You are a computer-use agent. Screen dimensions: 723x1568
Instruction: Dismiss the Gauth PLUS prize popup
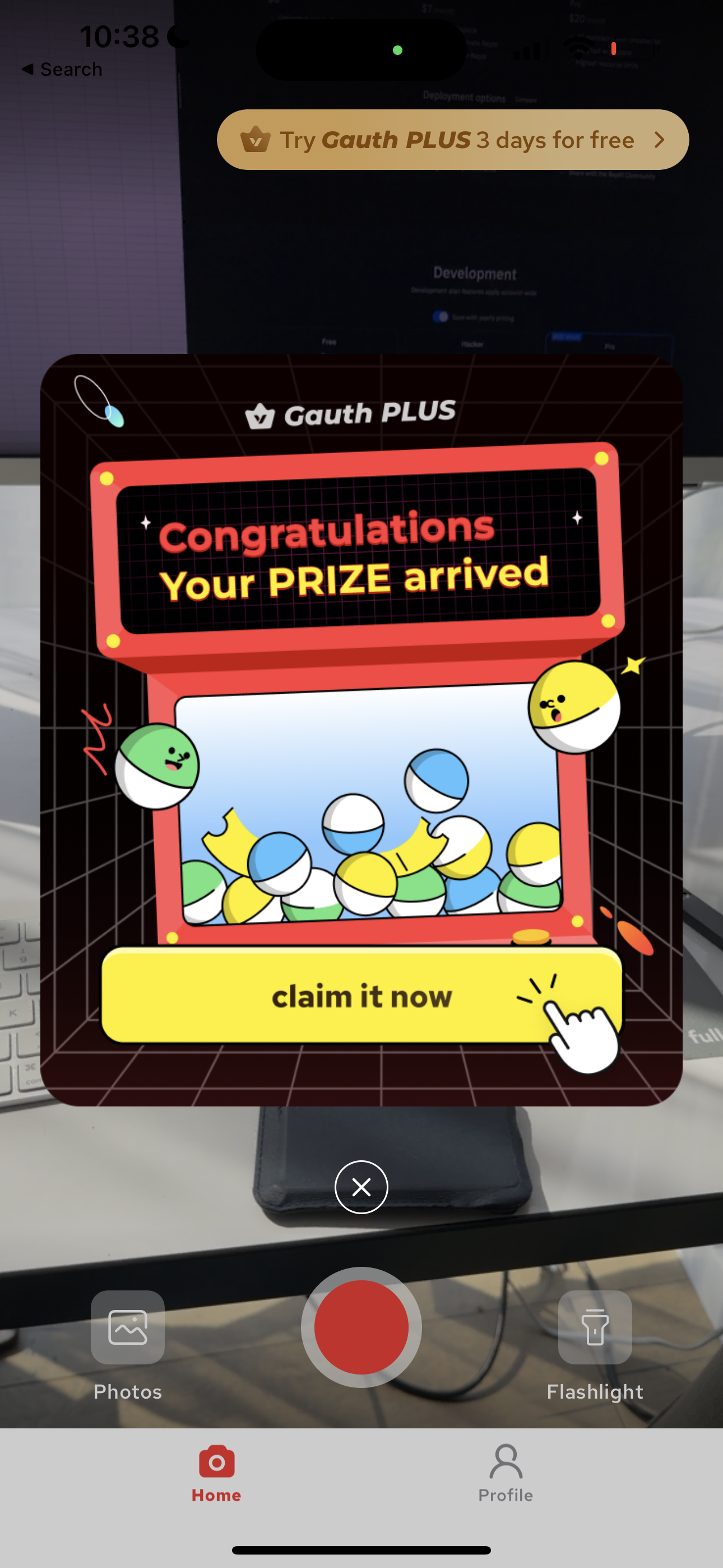tap(361, 1187)
